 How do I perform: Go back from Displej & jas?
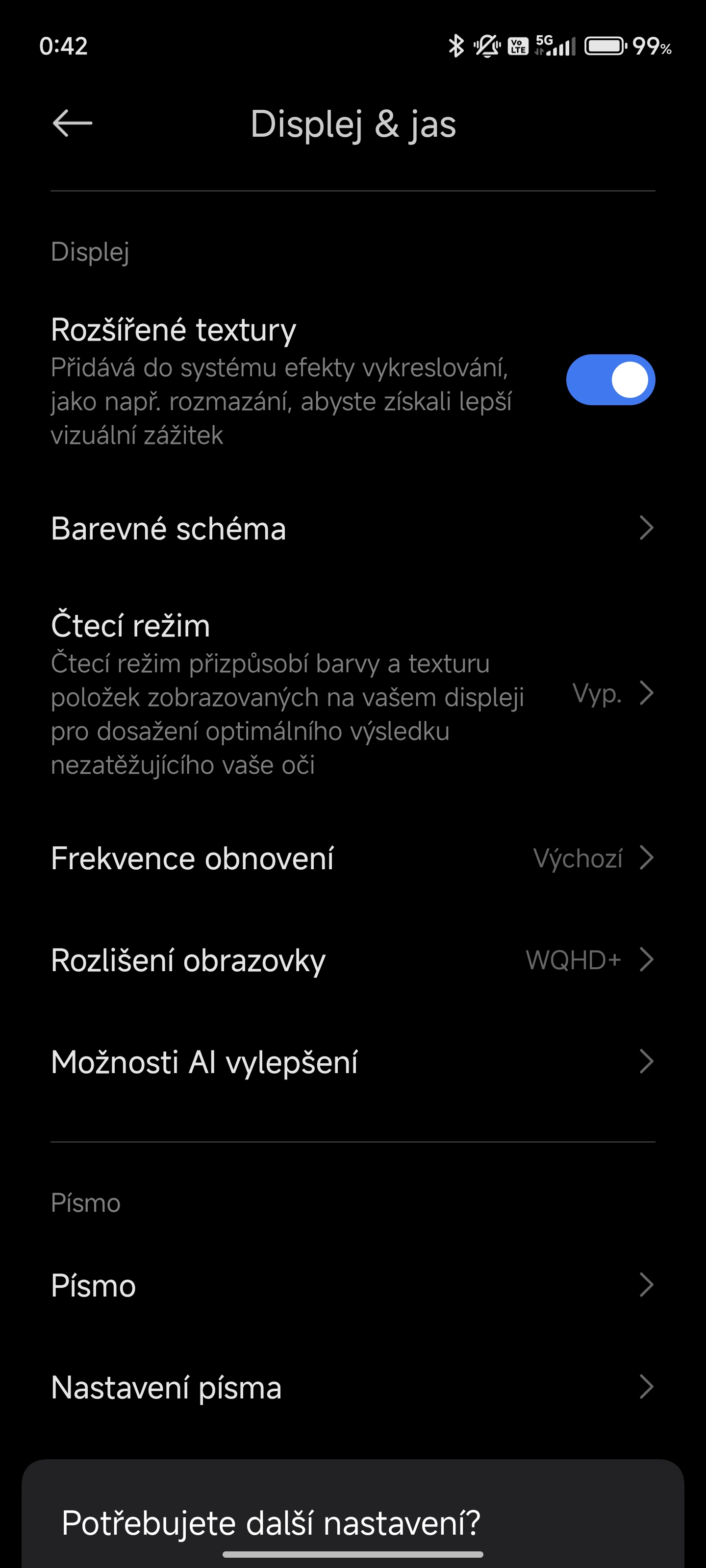(x=72, y=123)
